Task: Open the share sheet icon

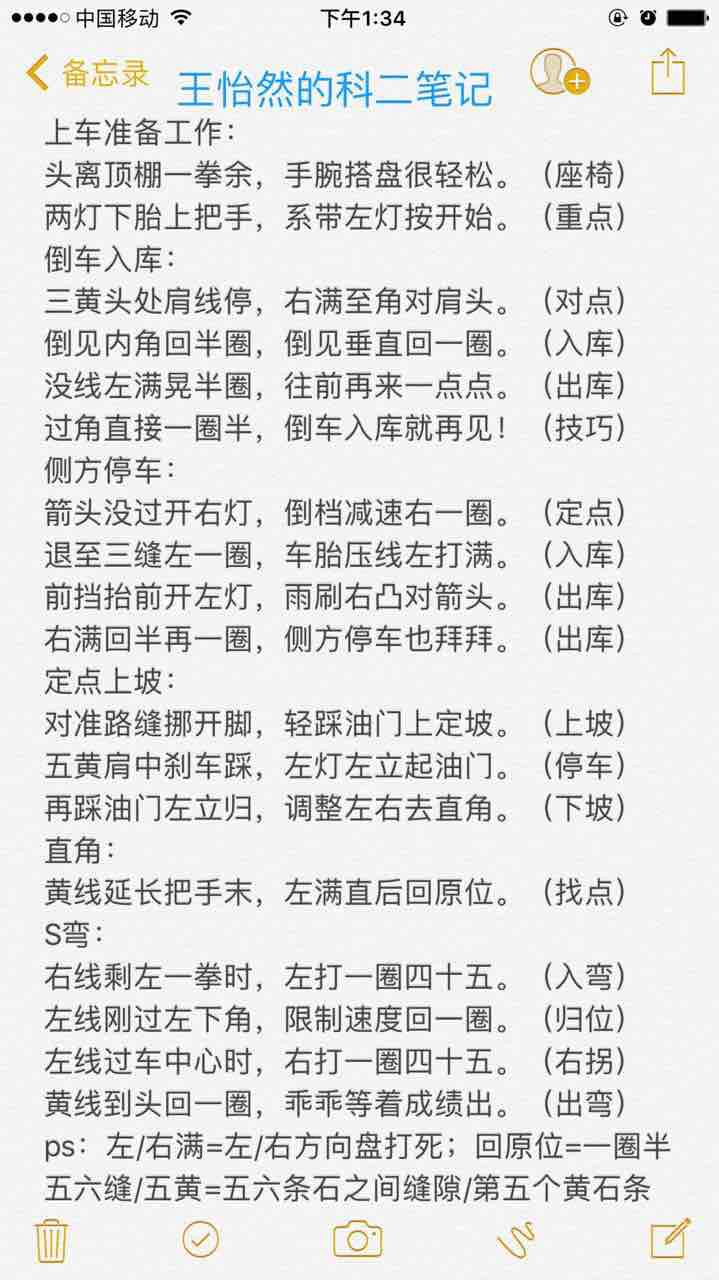Action: coord(668,72)
